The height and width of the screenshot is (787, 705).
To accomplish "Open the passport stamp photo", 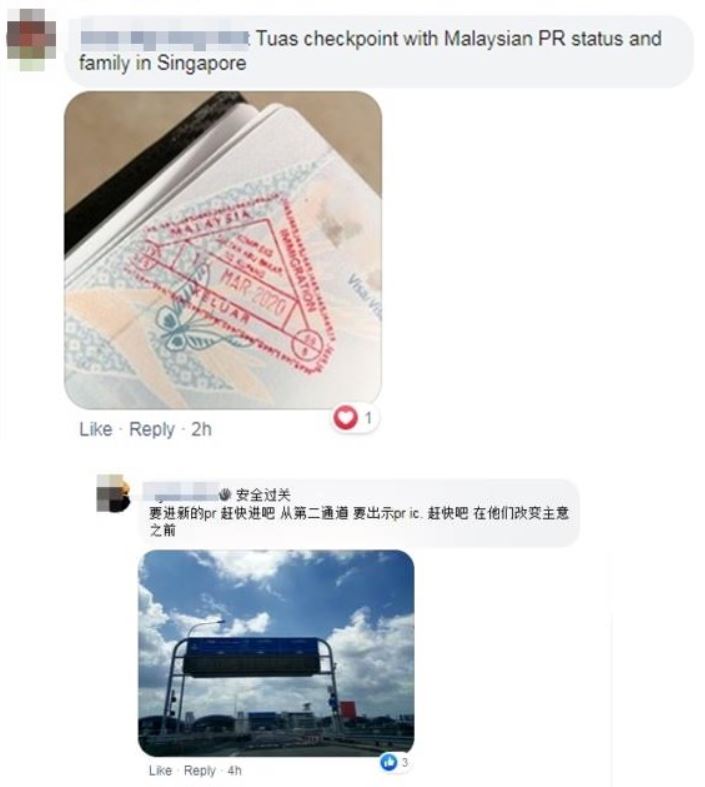I will (x=222, y=250).
